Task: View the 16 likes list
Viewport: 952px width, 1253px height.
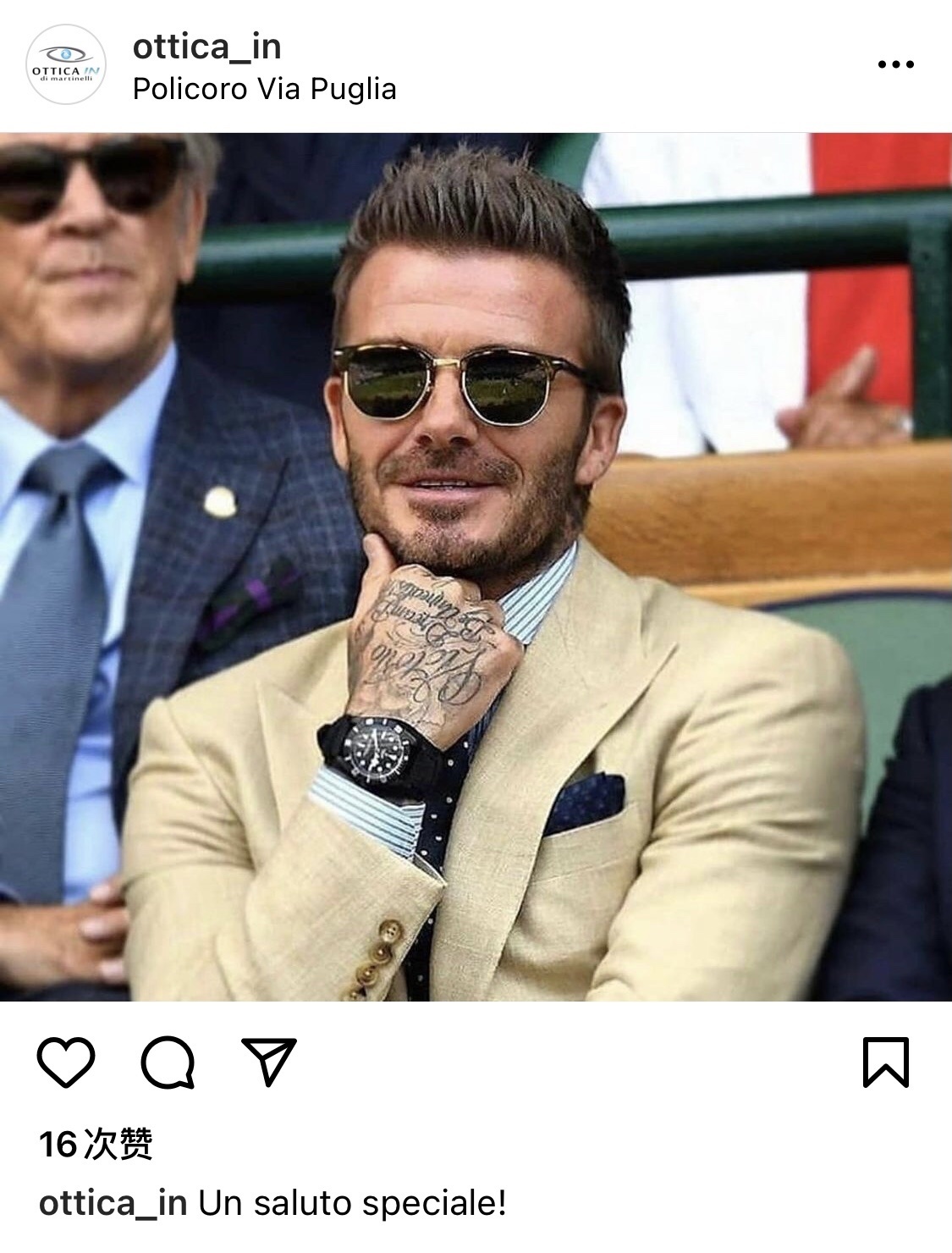Action: [x=96, y=1145]
